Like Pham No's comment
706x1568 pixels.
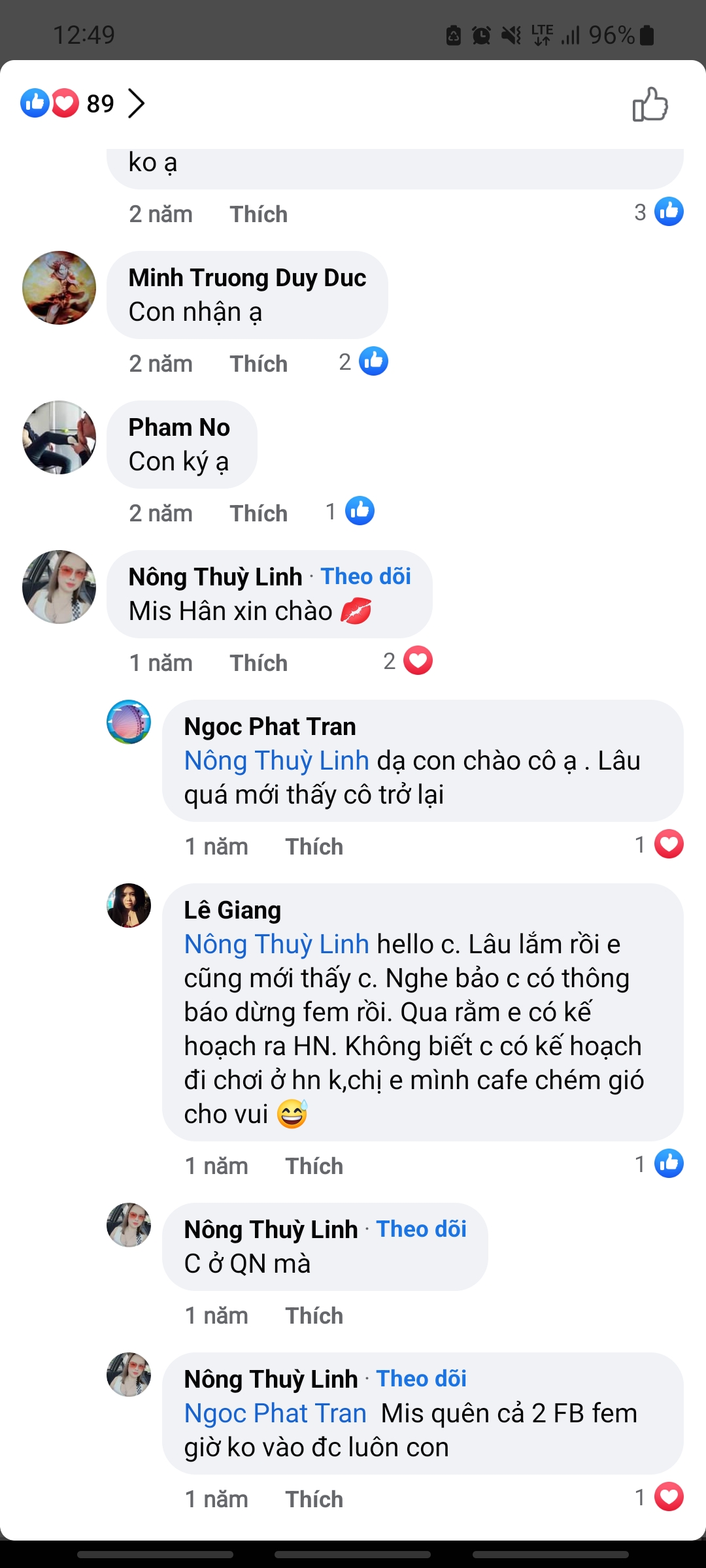click(x=258, y=514)
